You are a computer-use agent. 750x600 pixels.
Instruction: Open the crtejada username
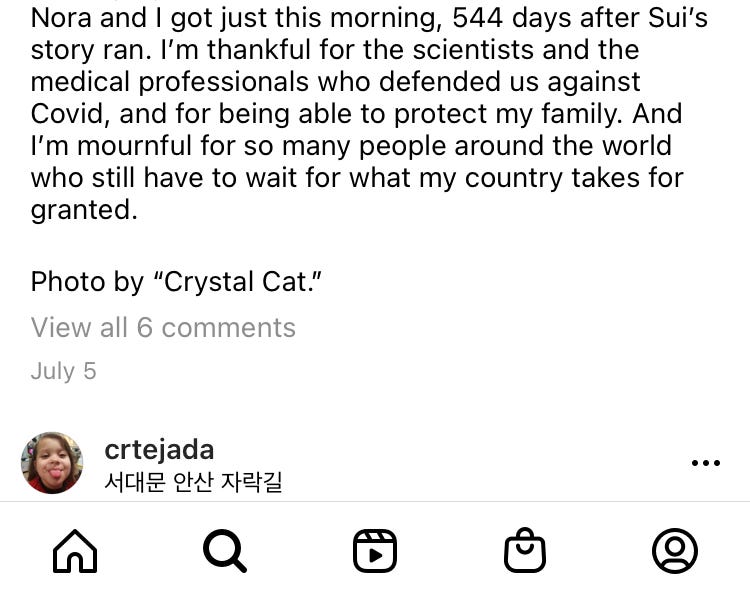(x=159, y=450)
